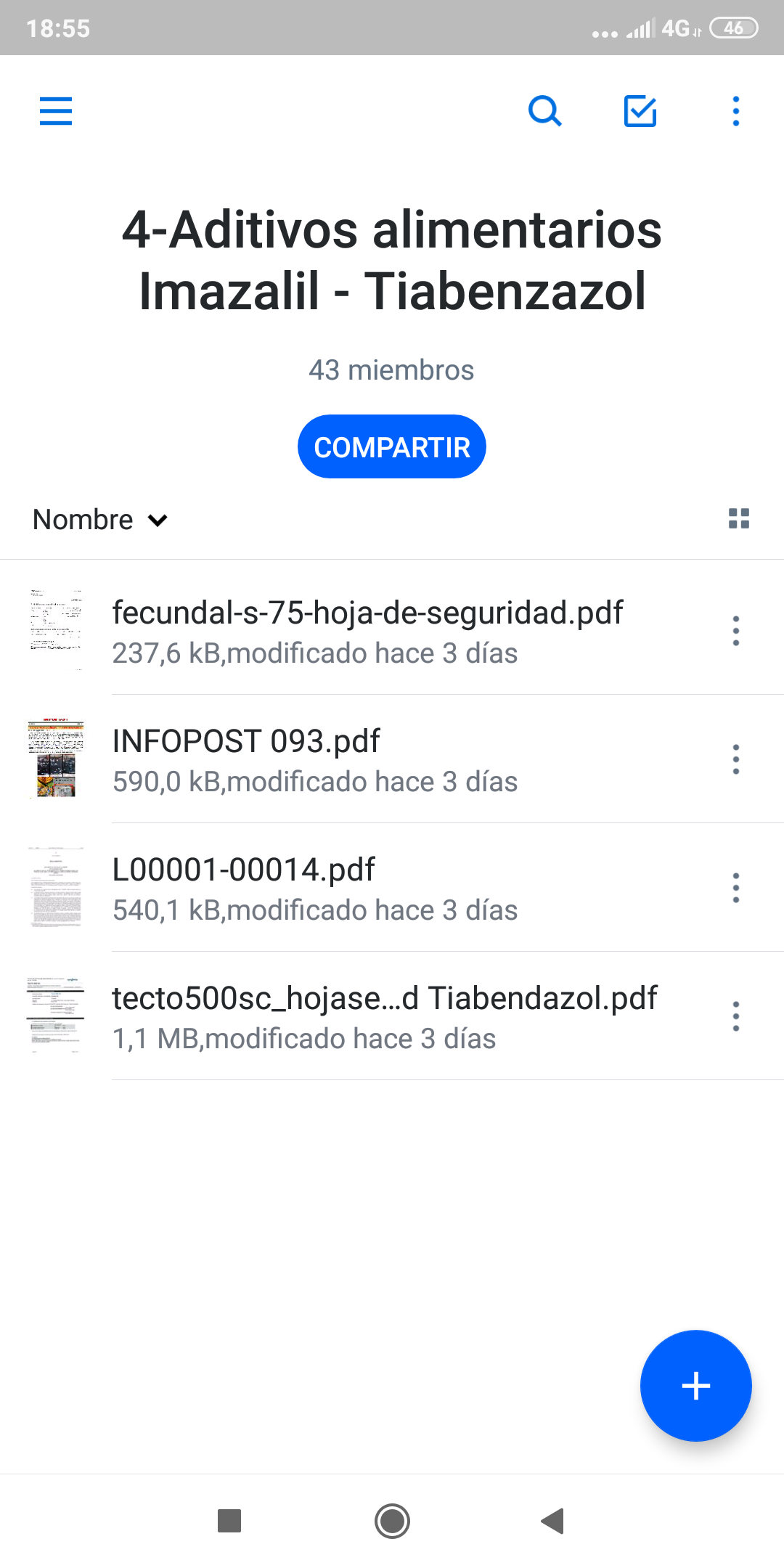Enable multi-select with the checkbox icon
This screenshot has width=784, height=1568.
[x=640, y=111]
